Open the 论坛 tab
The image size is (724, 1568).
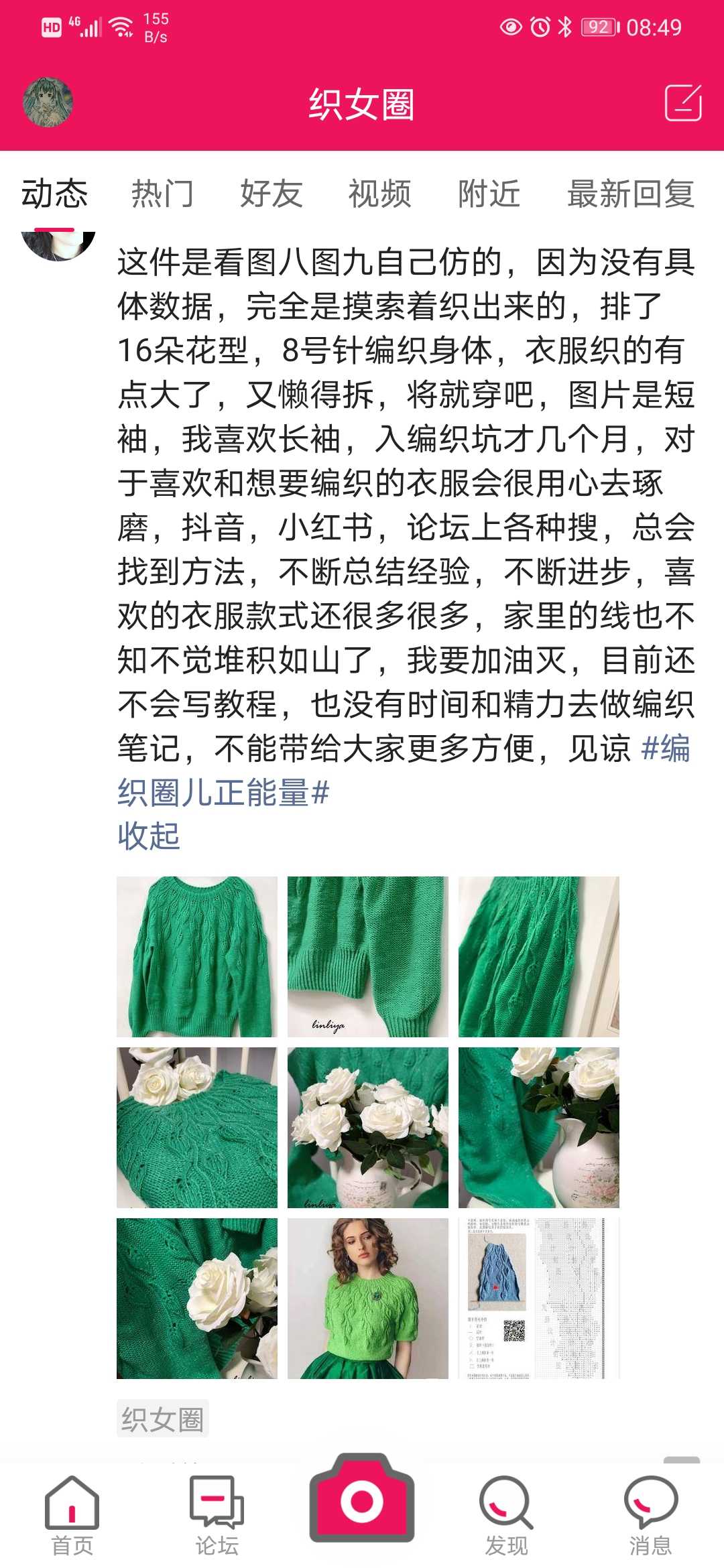217,1516
